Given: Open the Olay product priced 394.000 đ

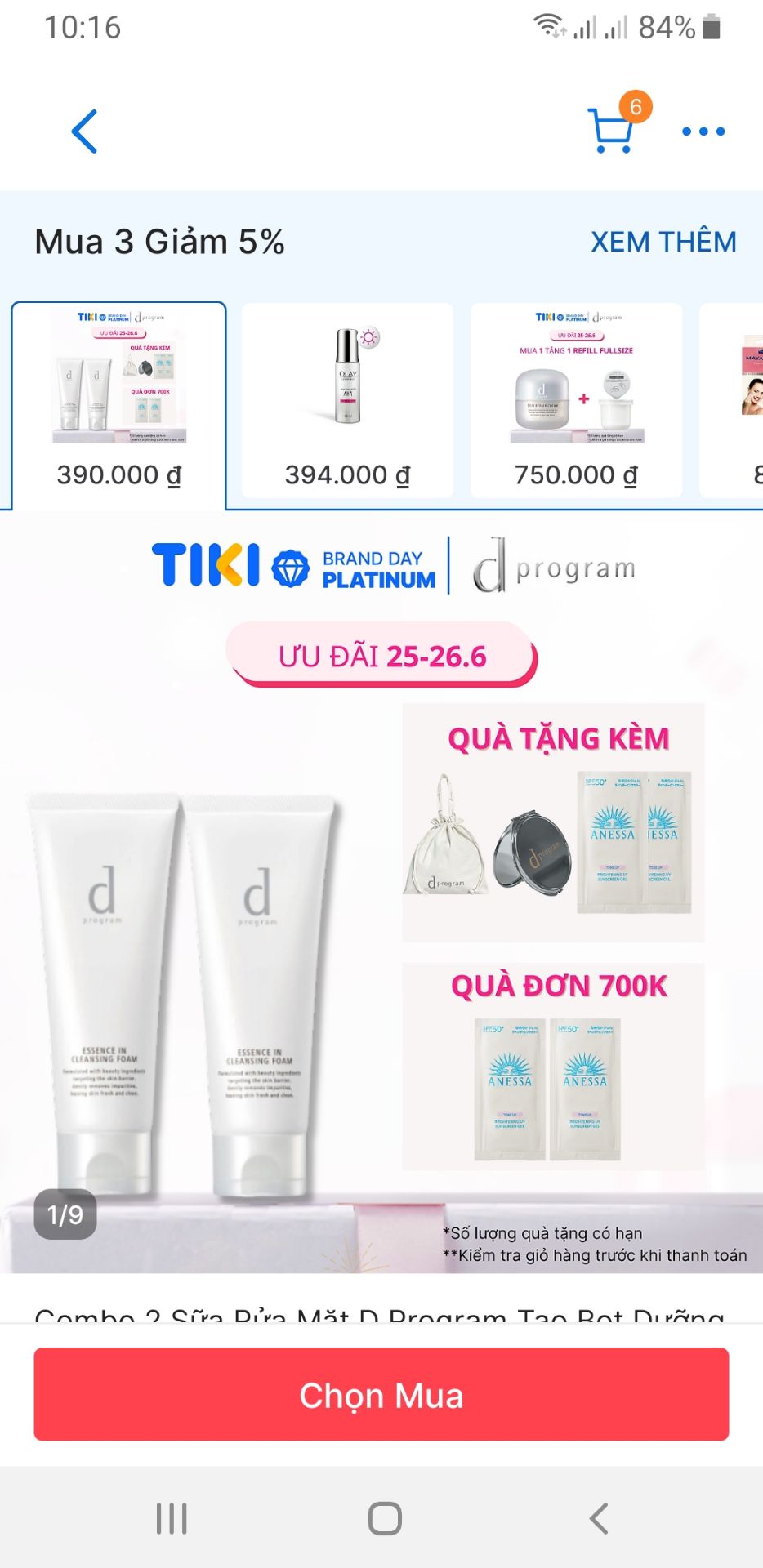Looking at the screenshot, I should 347,400.
